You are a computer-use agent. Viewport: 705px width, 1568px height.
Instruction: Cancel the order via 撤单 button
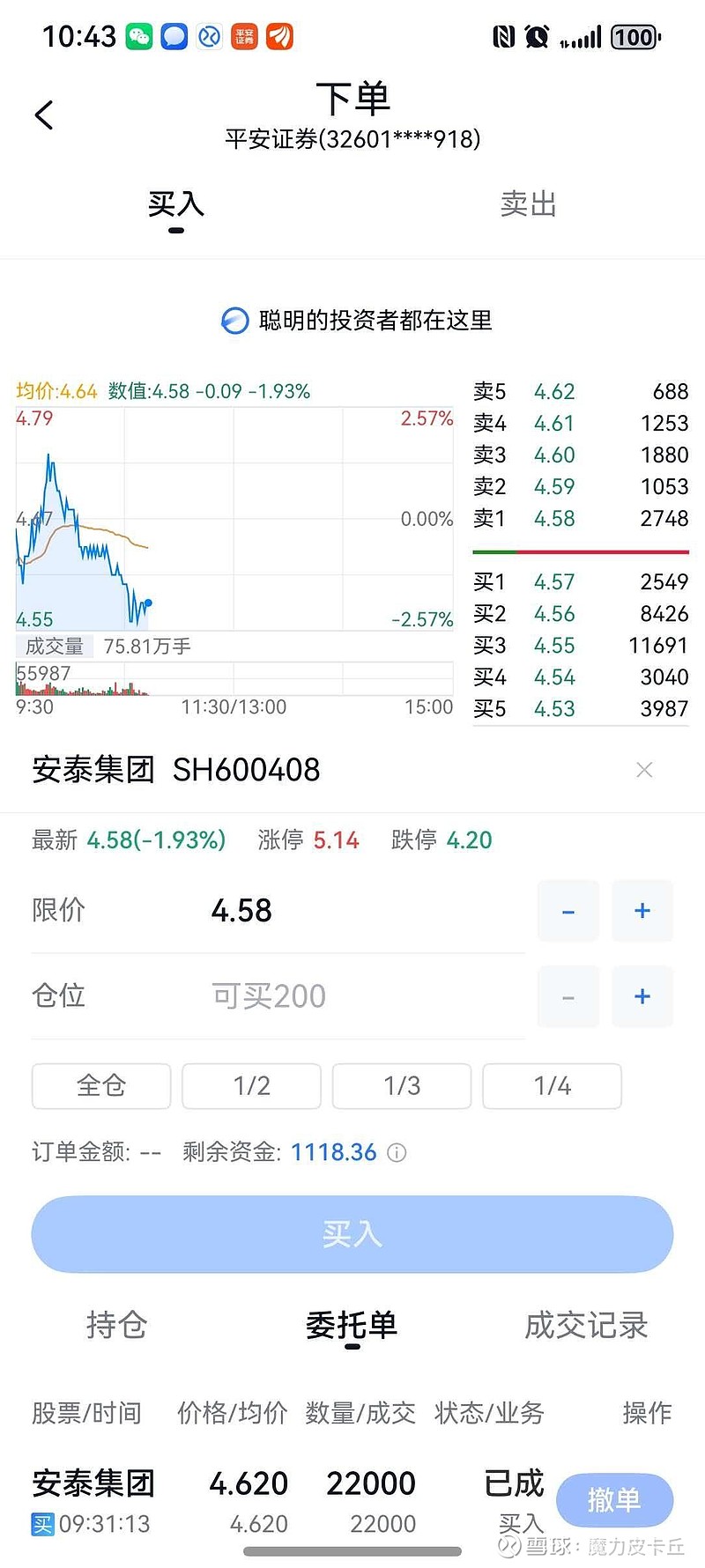point(614,1500)
